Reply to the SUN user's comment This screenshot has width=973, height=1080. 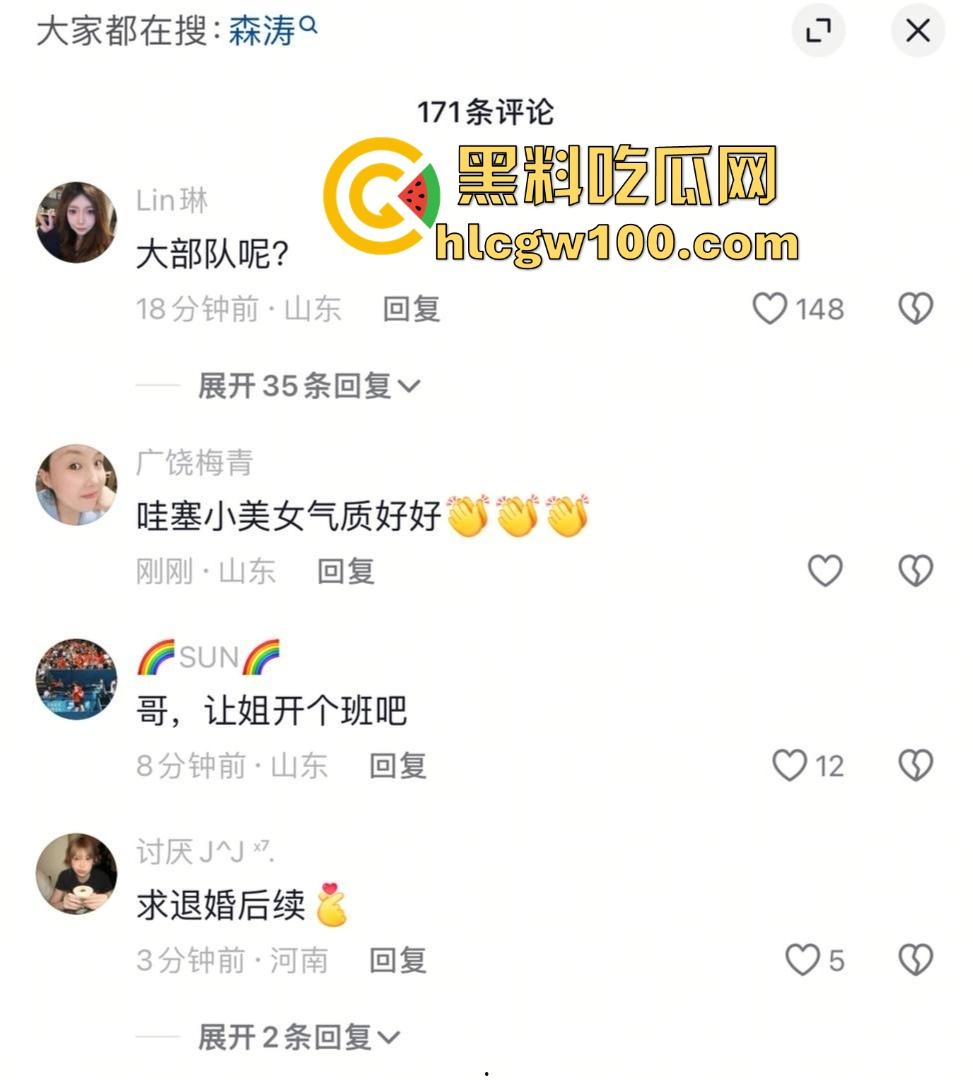point(398,766)
